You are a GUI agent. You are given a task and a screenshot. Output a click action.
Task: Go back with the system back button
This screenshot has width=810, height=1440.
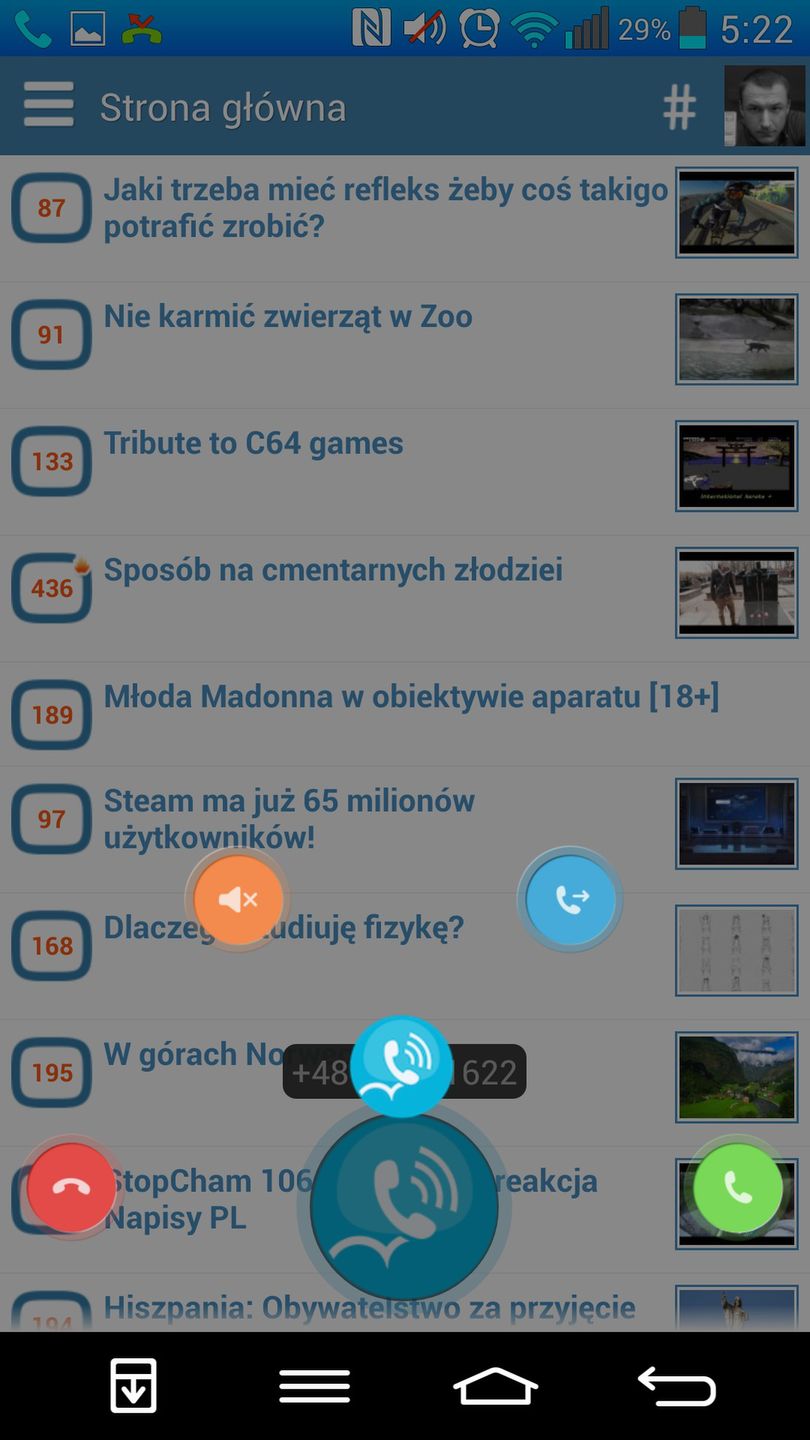click(677, 1386)
